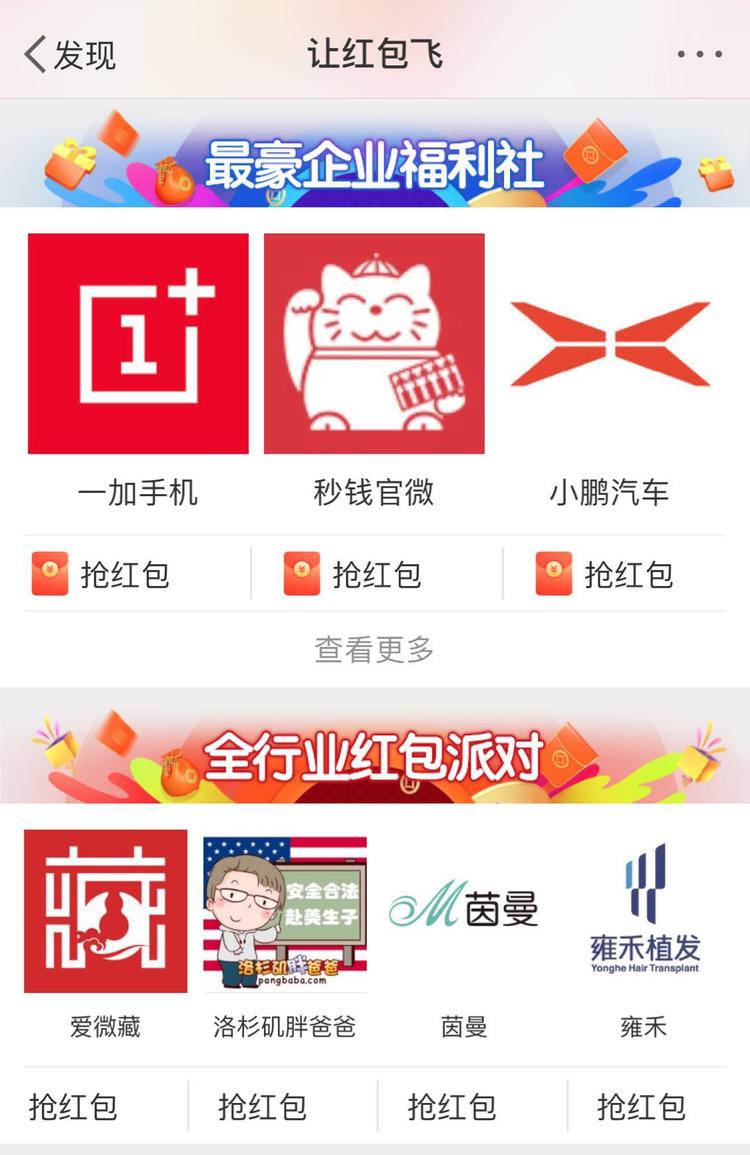Grab the red packet from 雍禾
The width and height of the screenshot is (750, 1155).
pyautogui.click(x=641, y=1107)
